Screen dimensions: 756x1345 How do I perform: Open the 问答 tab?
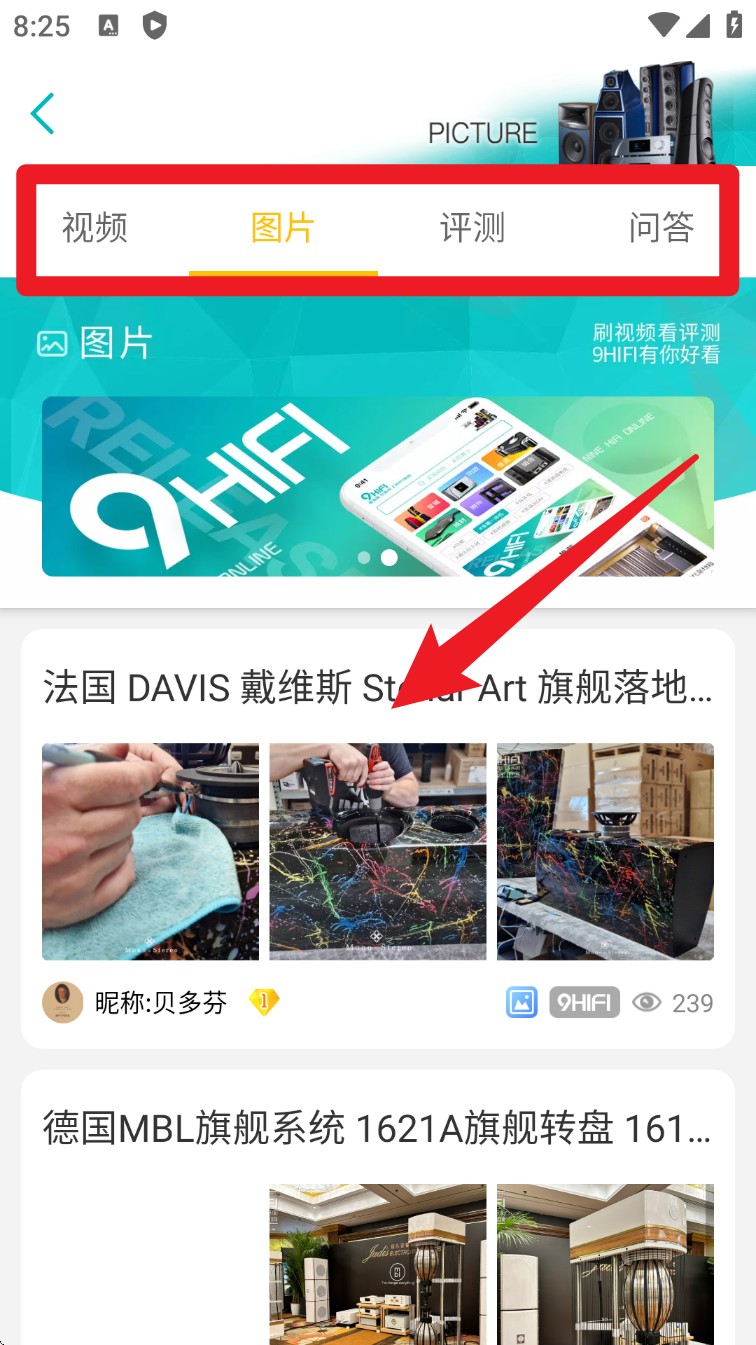pos(660,228)
